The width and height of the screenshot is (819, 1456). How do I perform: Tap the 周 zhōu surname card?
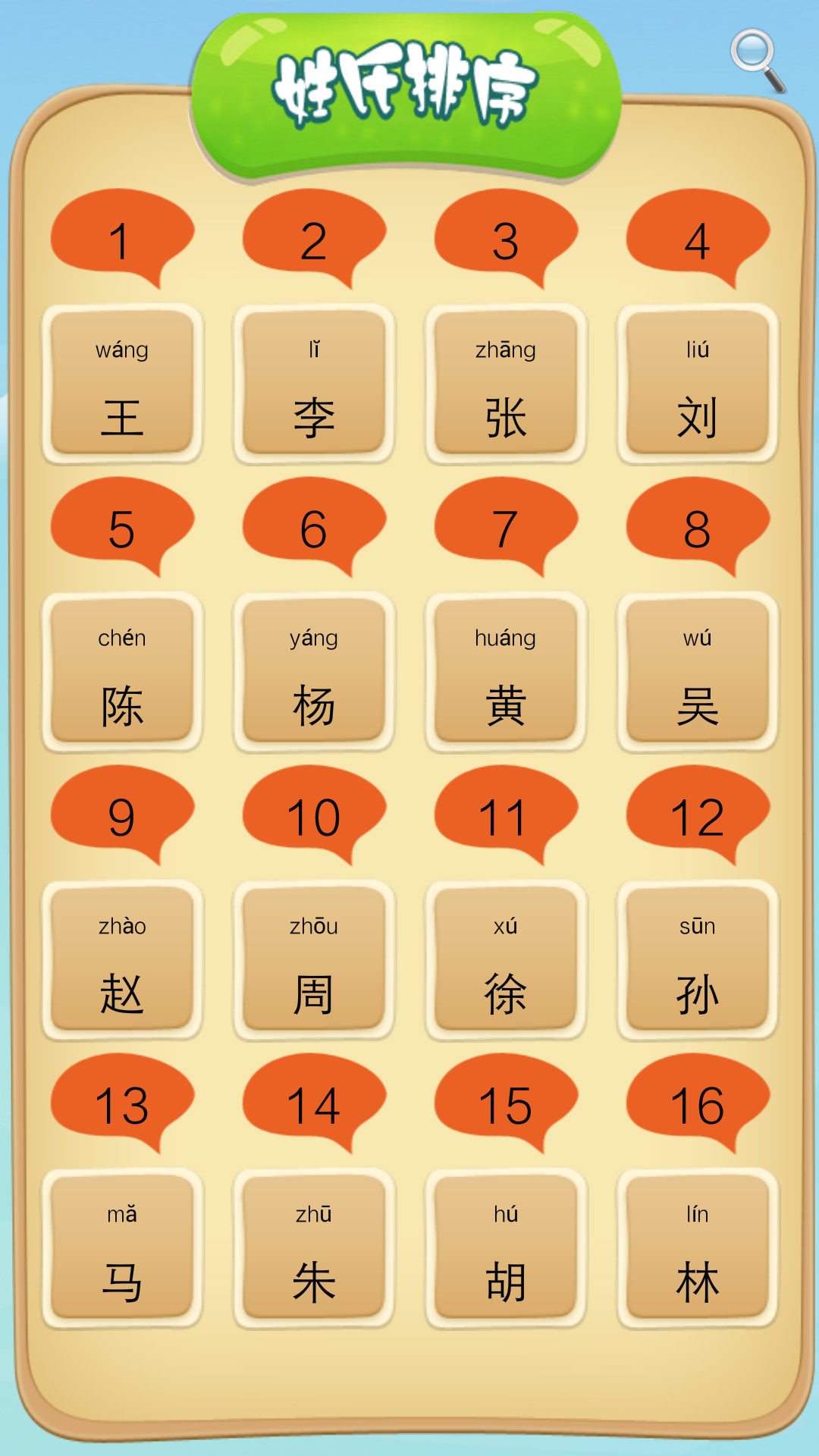315,959
